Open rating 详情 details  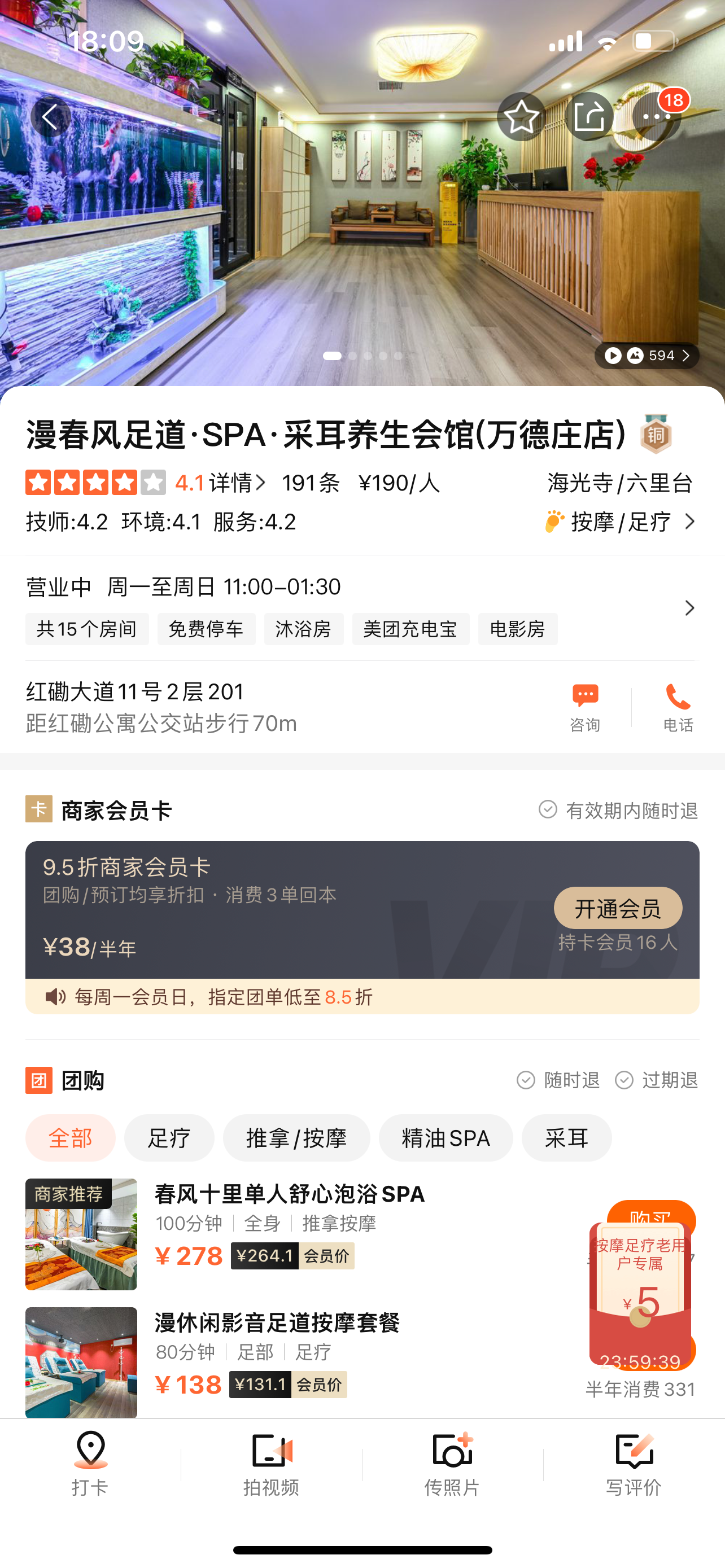tap(236, 483)
